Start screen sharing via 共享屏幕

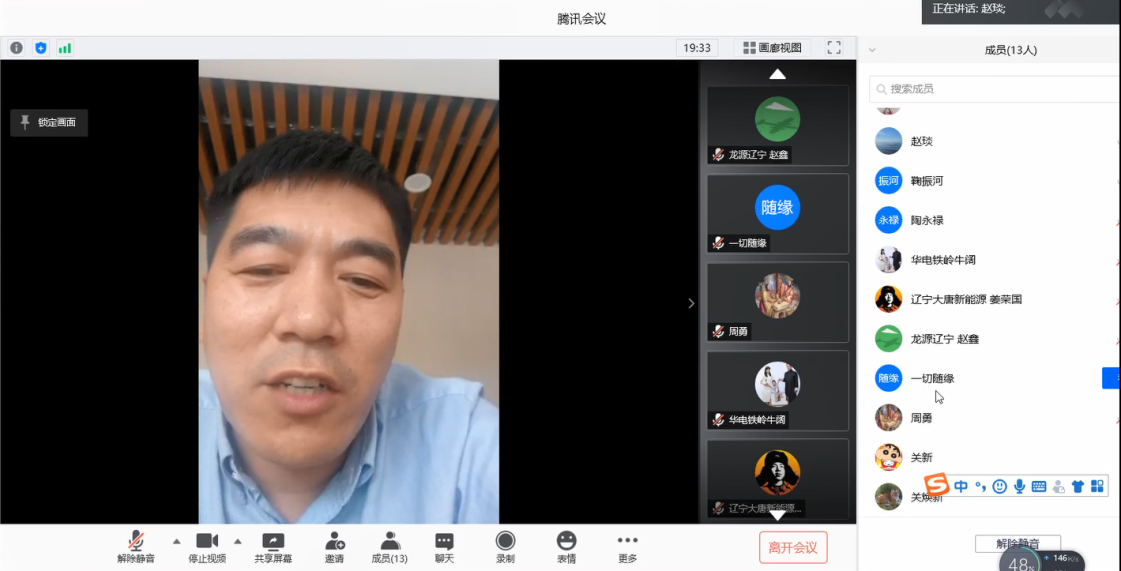(x=273, y=546)
